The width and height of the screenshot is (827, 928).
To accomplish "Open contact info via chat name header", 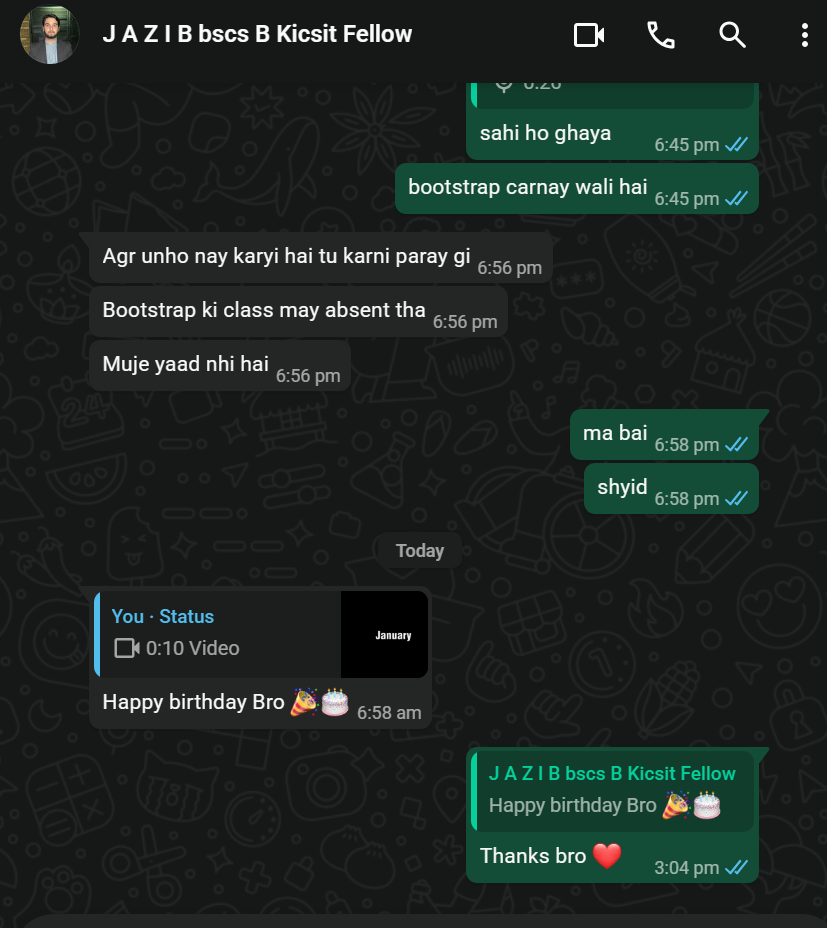I will tap(257, 34).
